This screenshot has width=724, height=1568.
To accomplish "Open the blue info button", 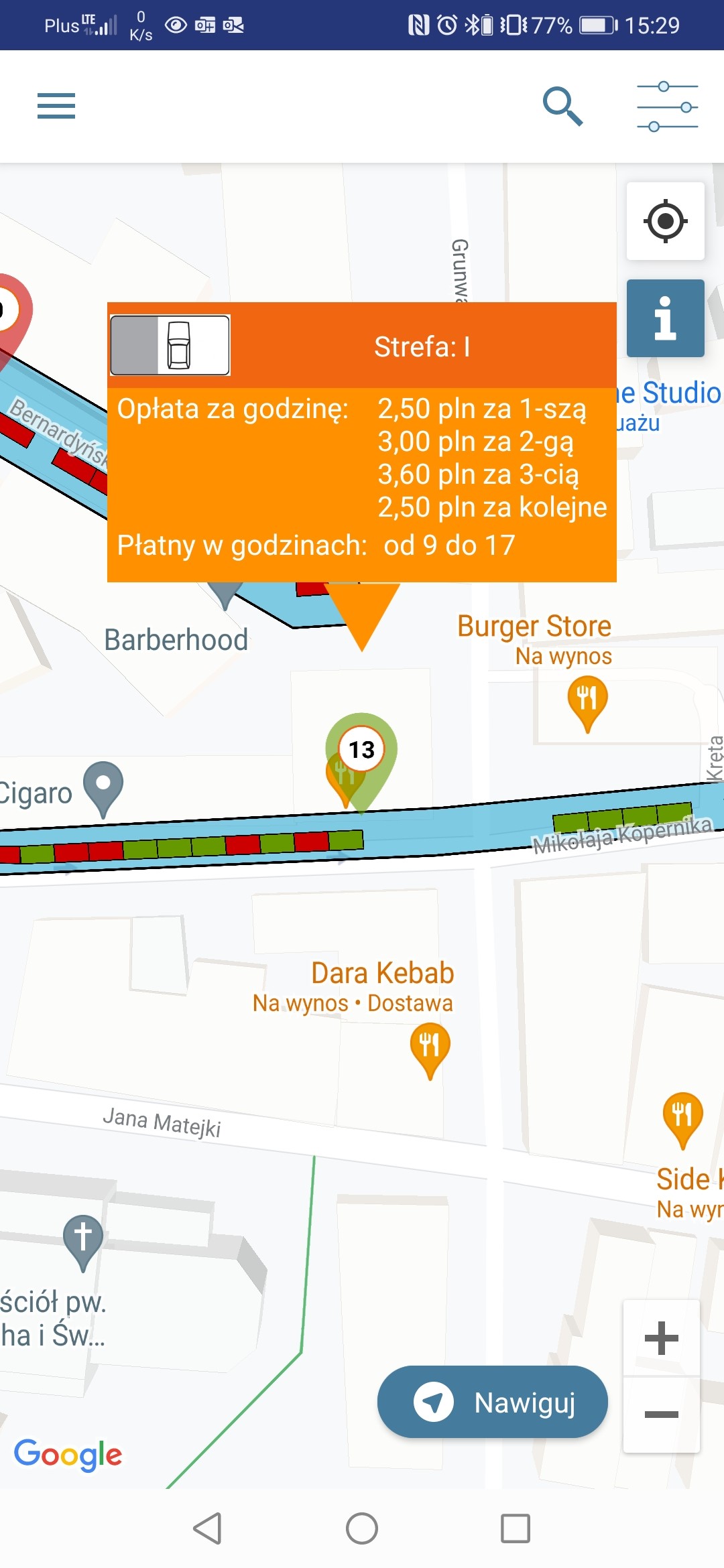I will coord(666,318).
